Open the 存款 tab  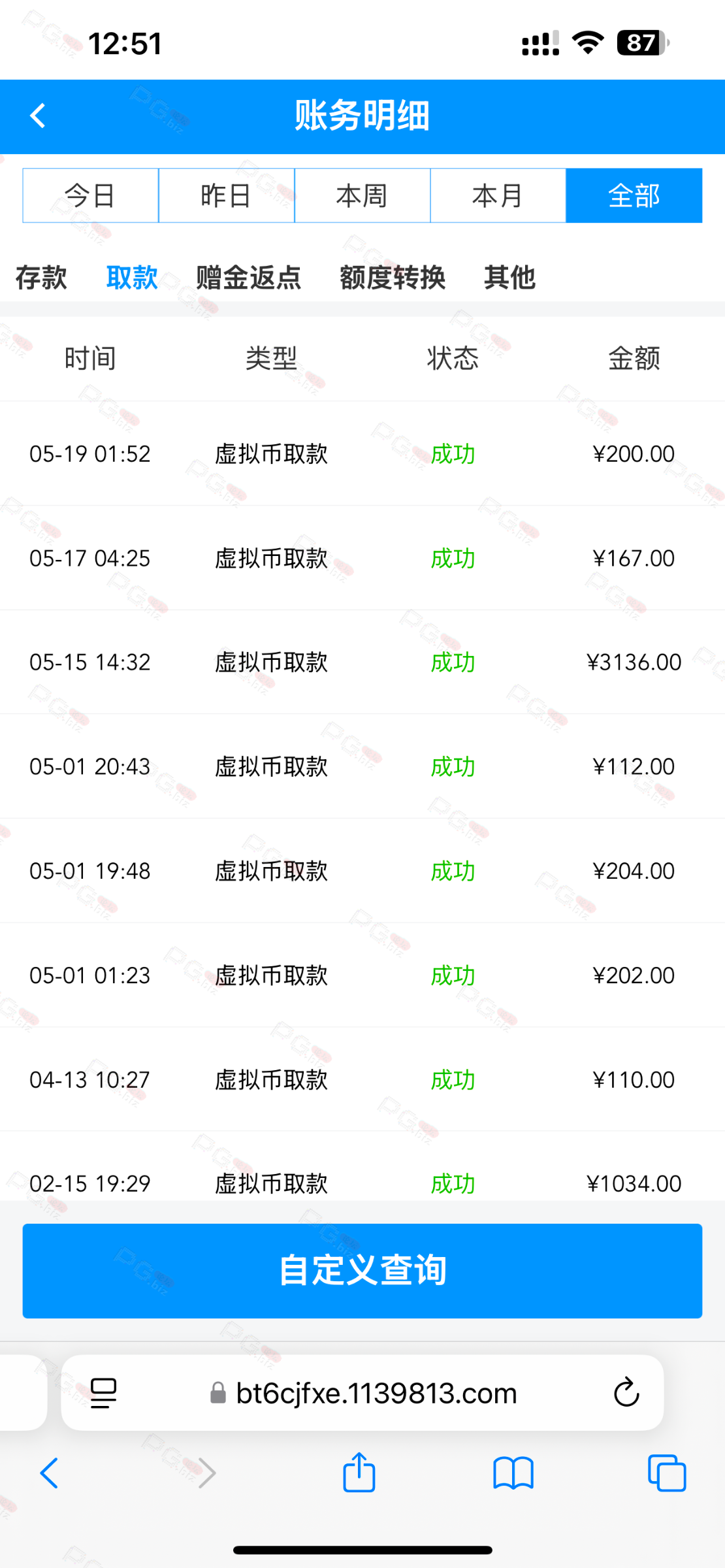[x=41, y=278]
